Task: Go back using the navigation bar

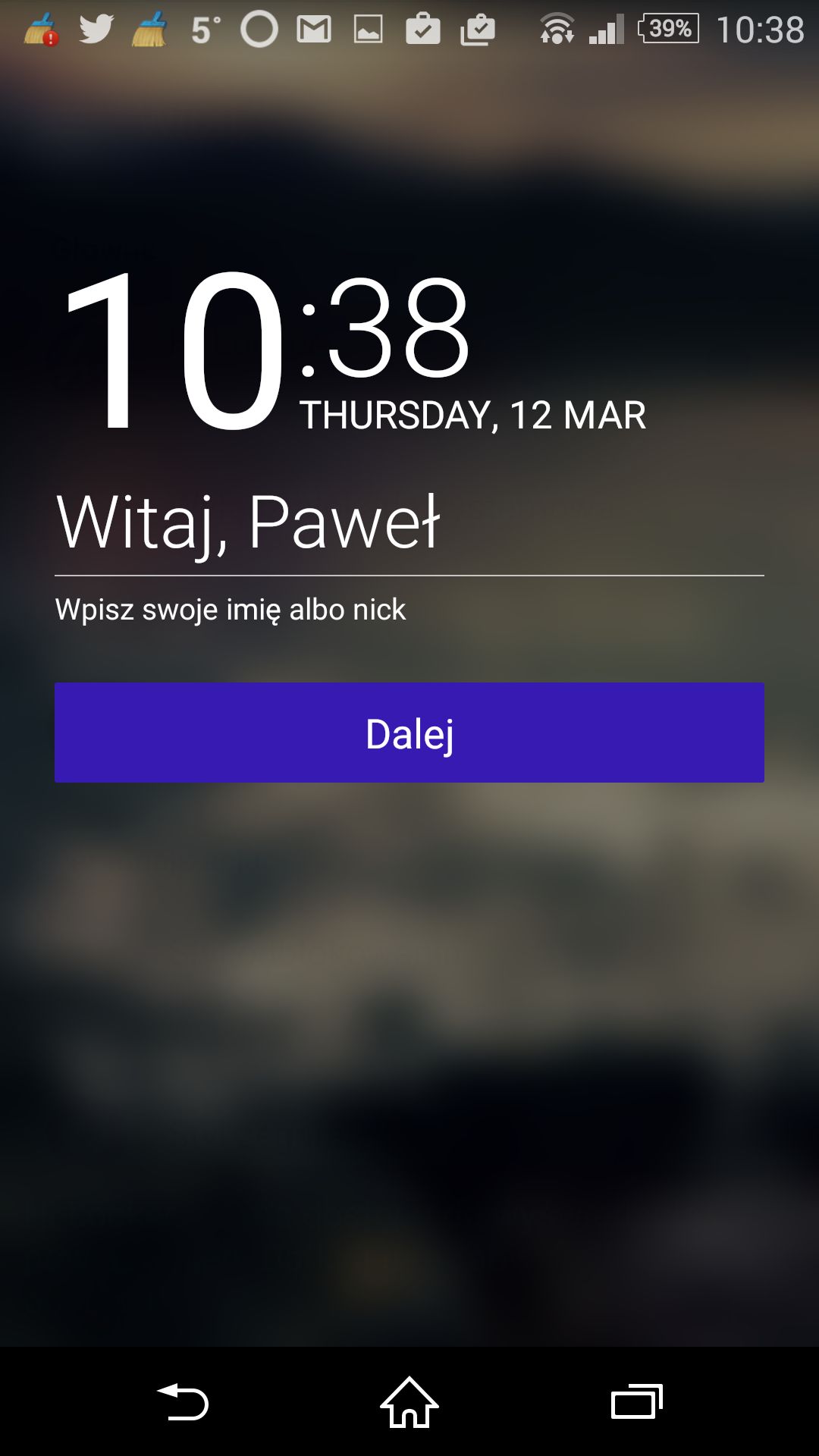Action: click(x=183, y=1401)
